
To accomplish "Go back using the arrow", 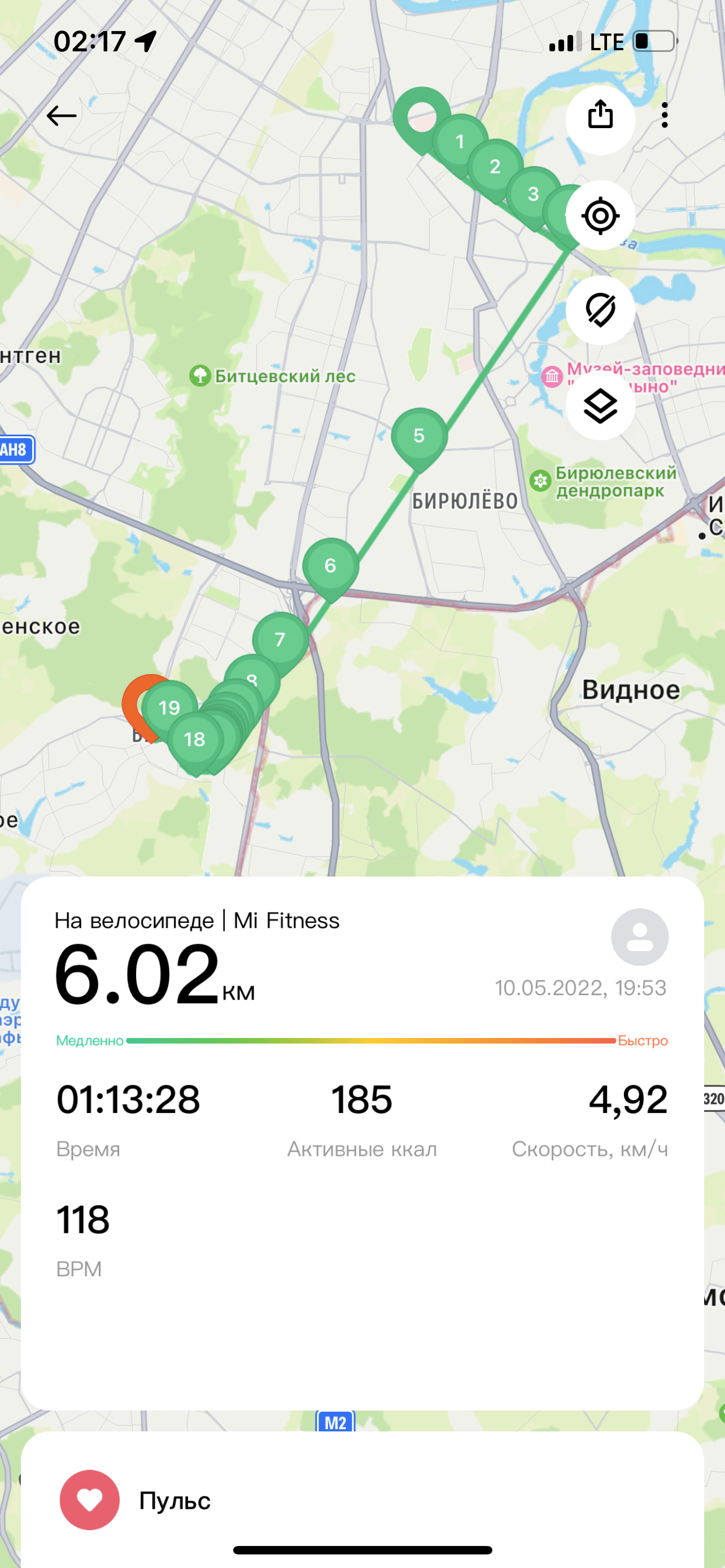I will pyautogui.click(x=62, y=116).
